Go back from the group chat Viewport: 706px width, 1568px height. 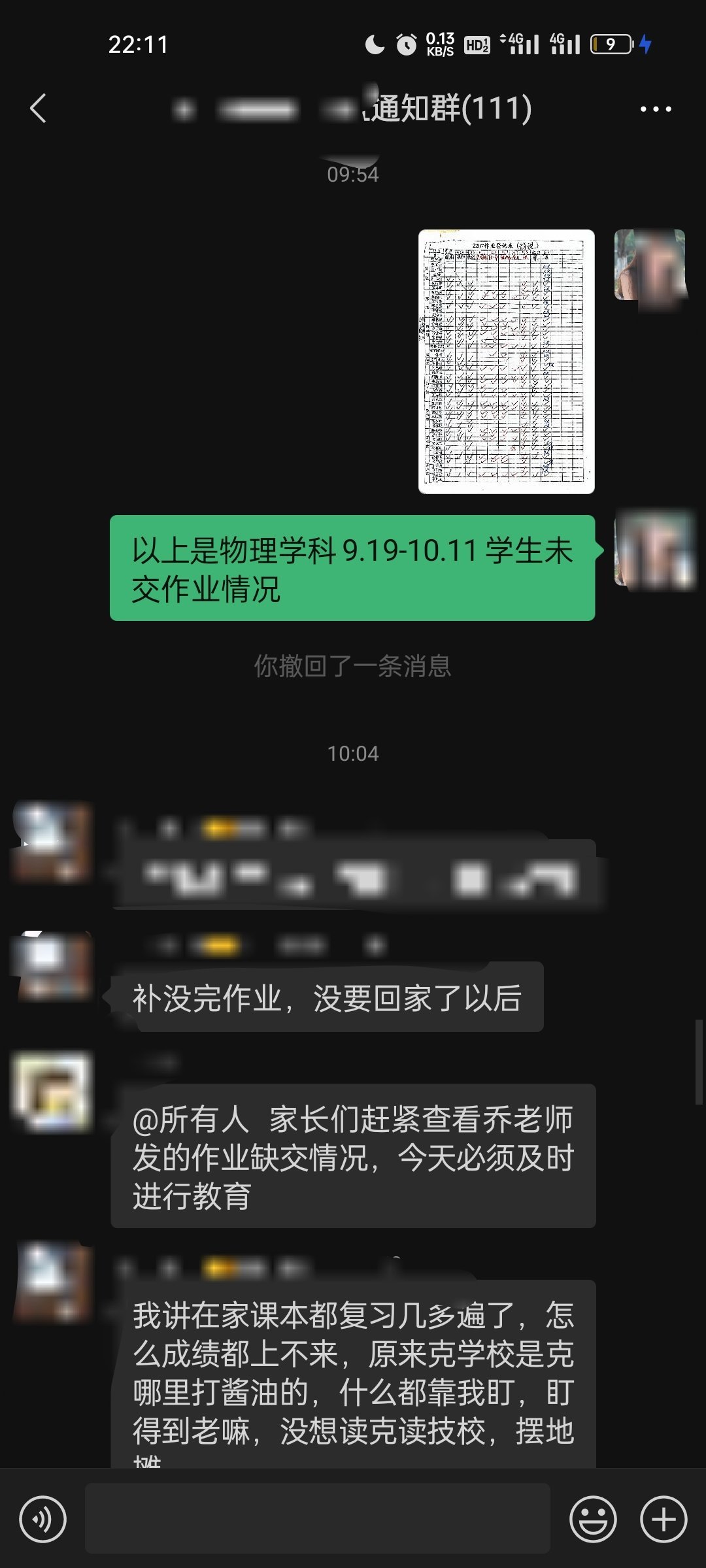point(39,108)
